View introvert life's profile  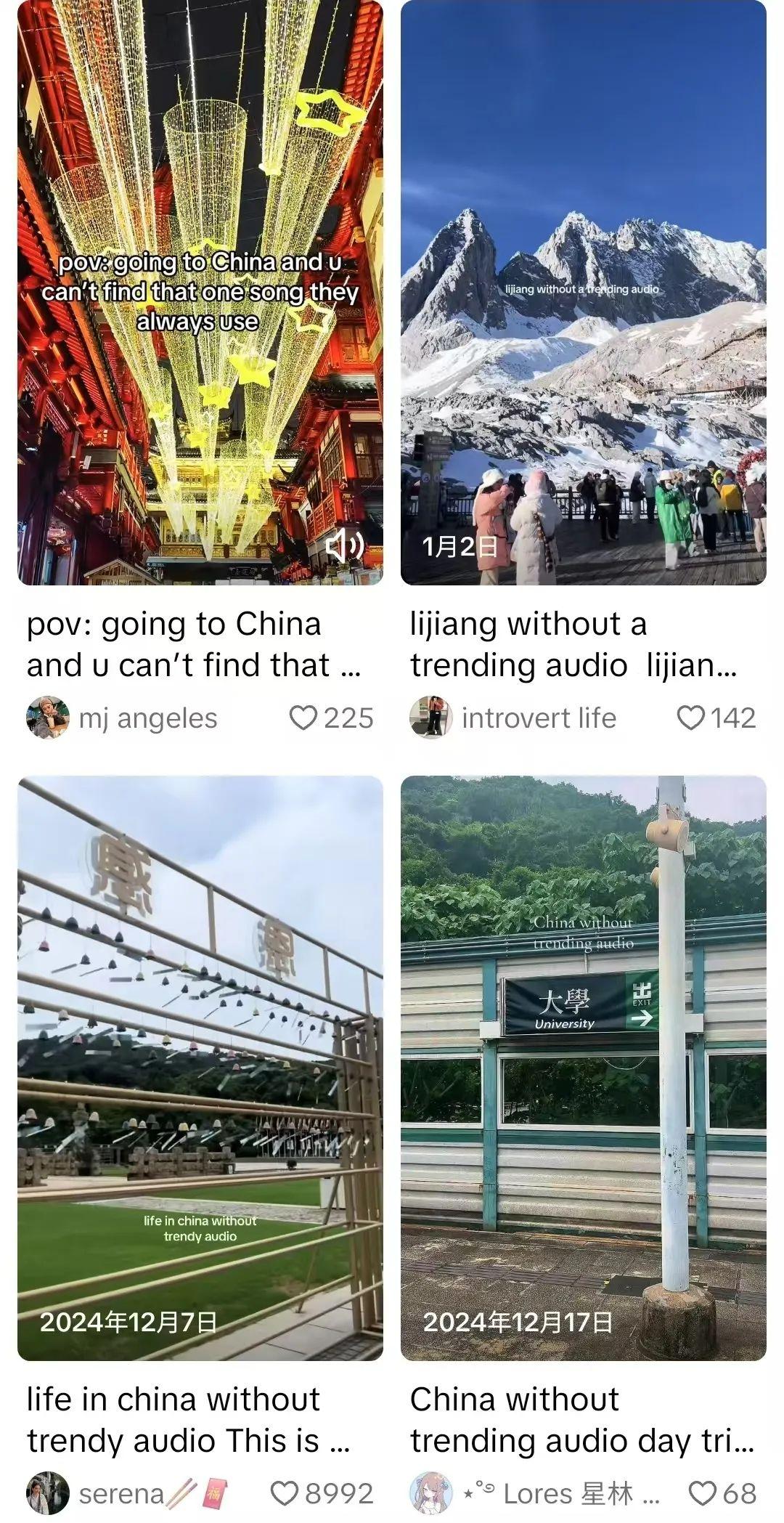coord(431,718)
